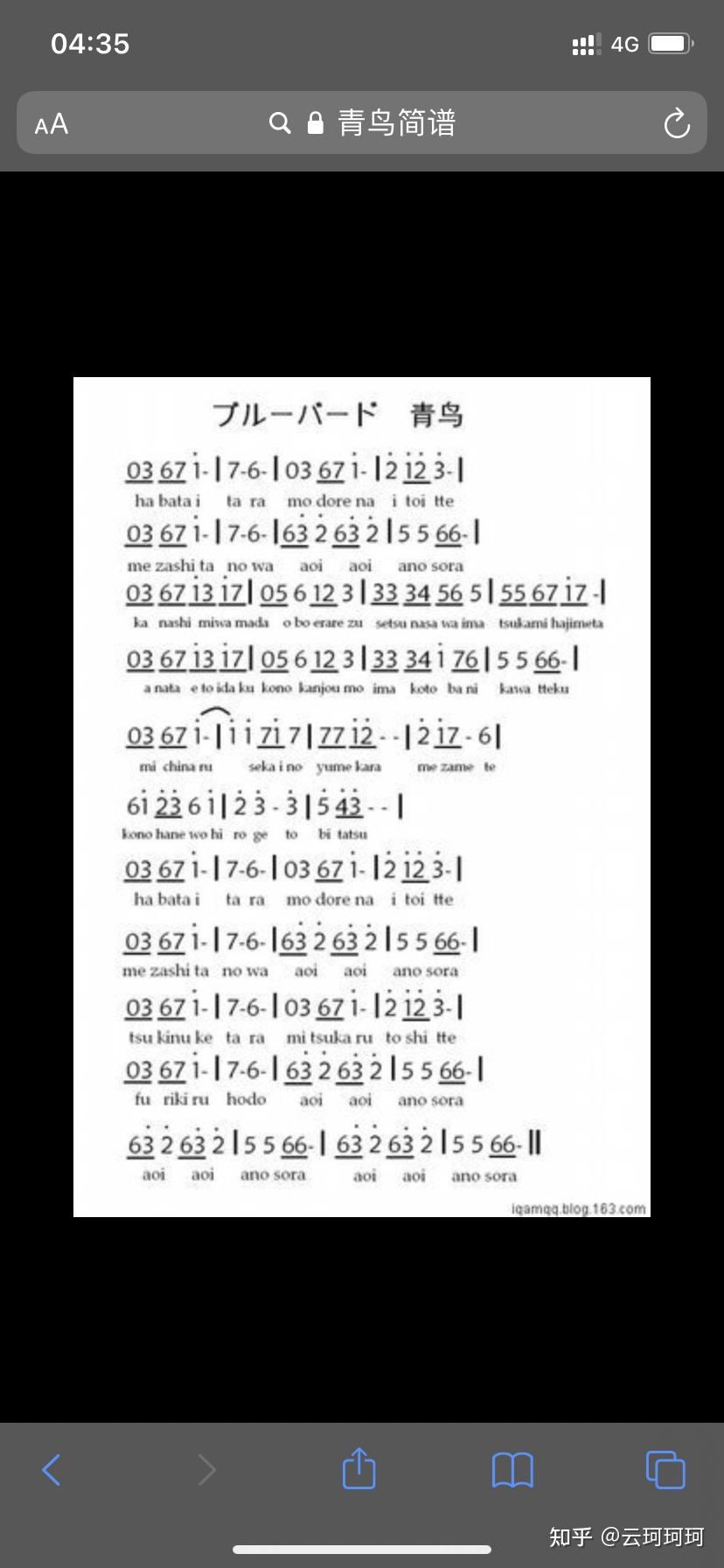Go back to the previous page

[52, 1470]
